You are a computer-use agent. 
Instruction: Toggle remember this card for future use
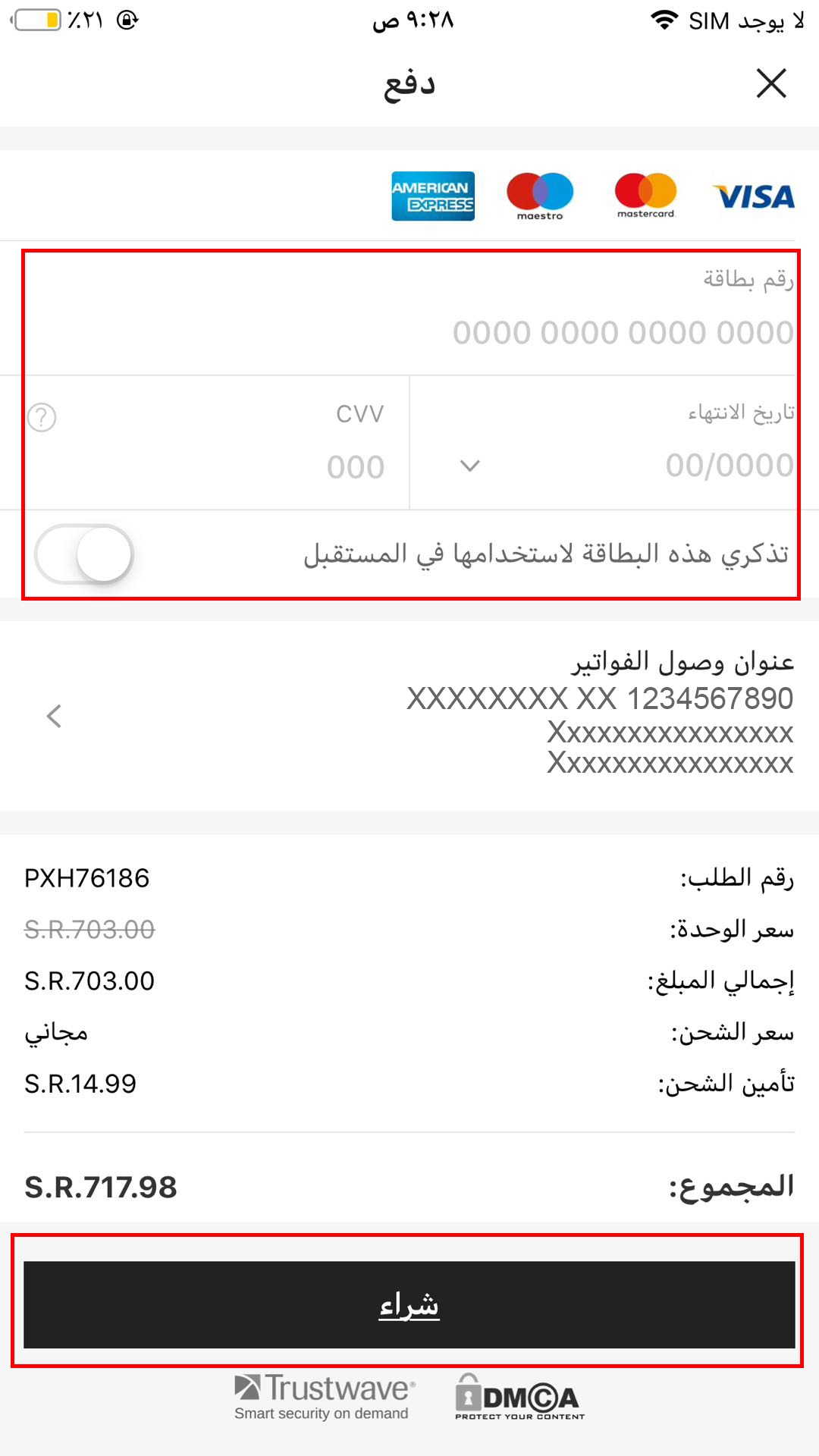click(84, 554)
